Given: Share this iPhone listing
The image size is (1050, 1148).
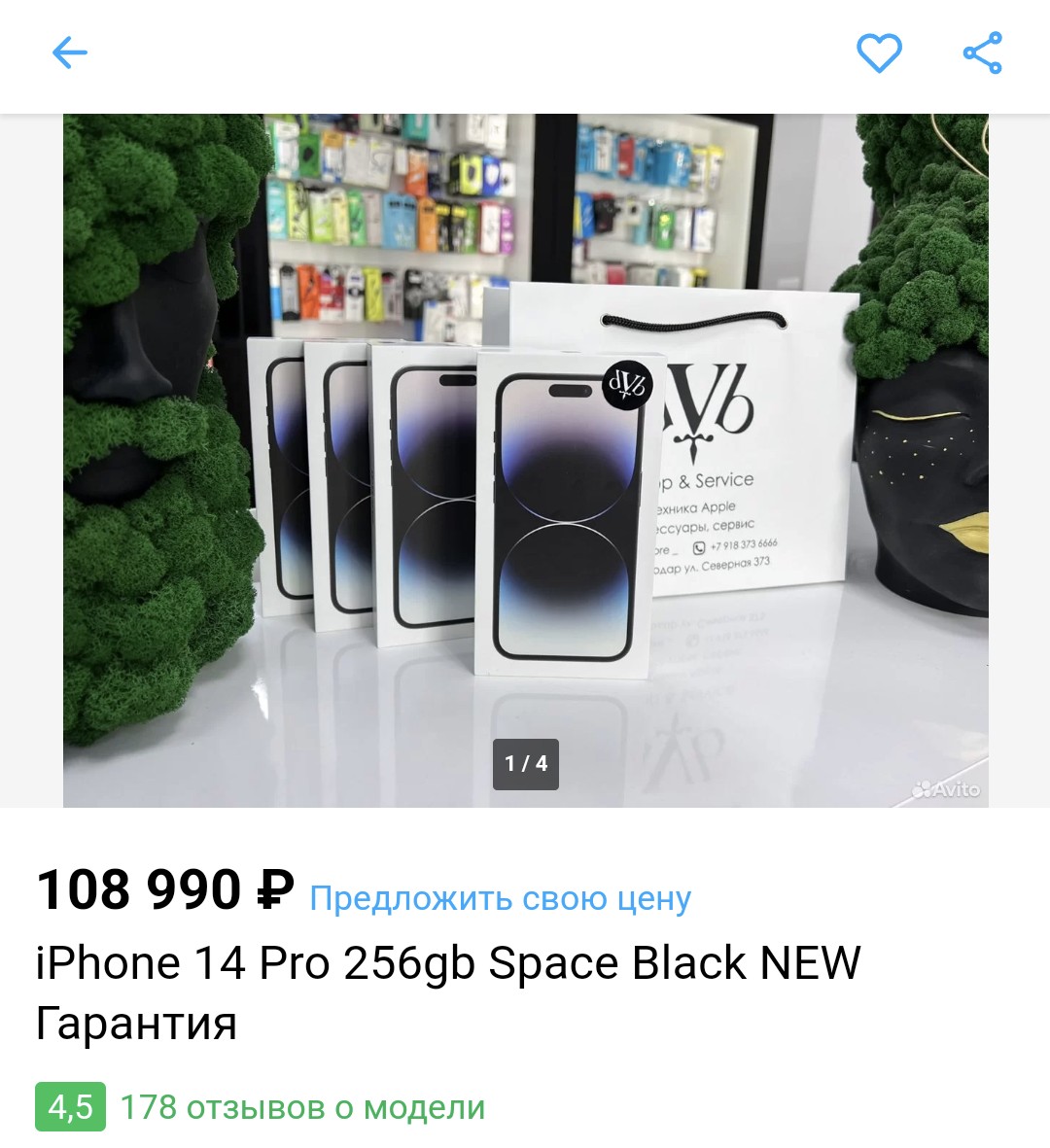Looking at the screenshot, I should tap(982, 52).
